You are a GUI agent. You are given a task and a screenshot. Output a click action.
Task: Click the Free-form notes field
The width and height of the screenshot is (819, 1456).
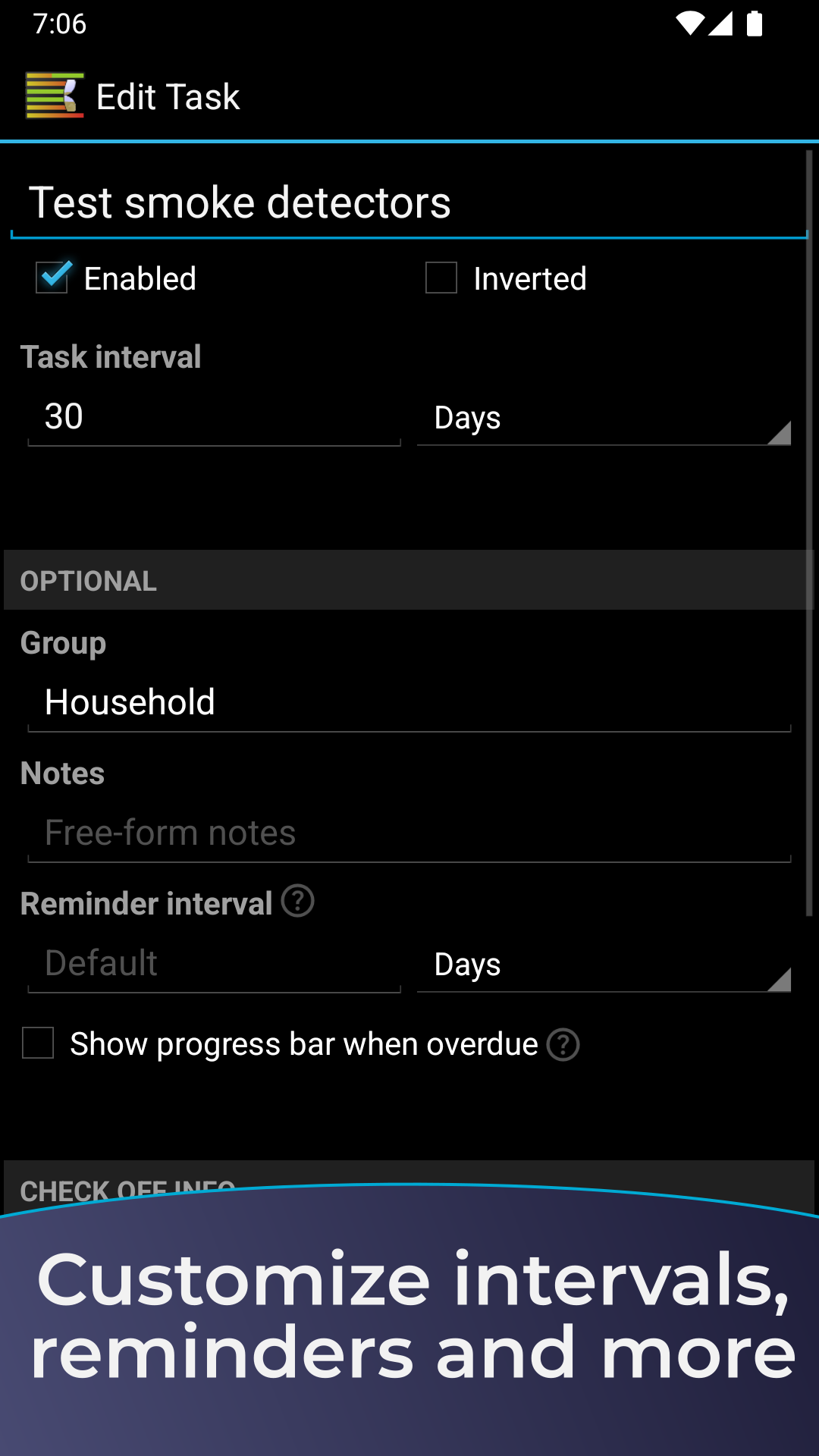(x=409, y=832)
